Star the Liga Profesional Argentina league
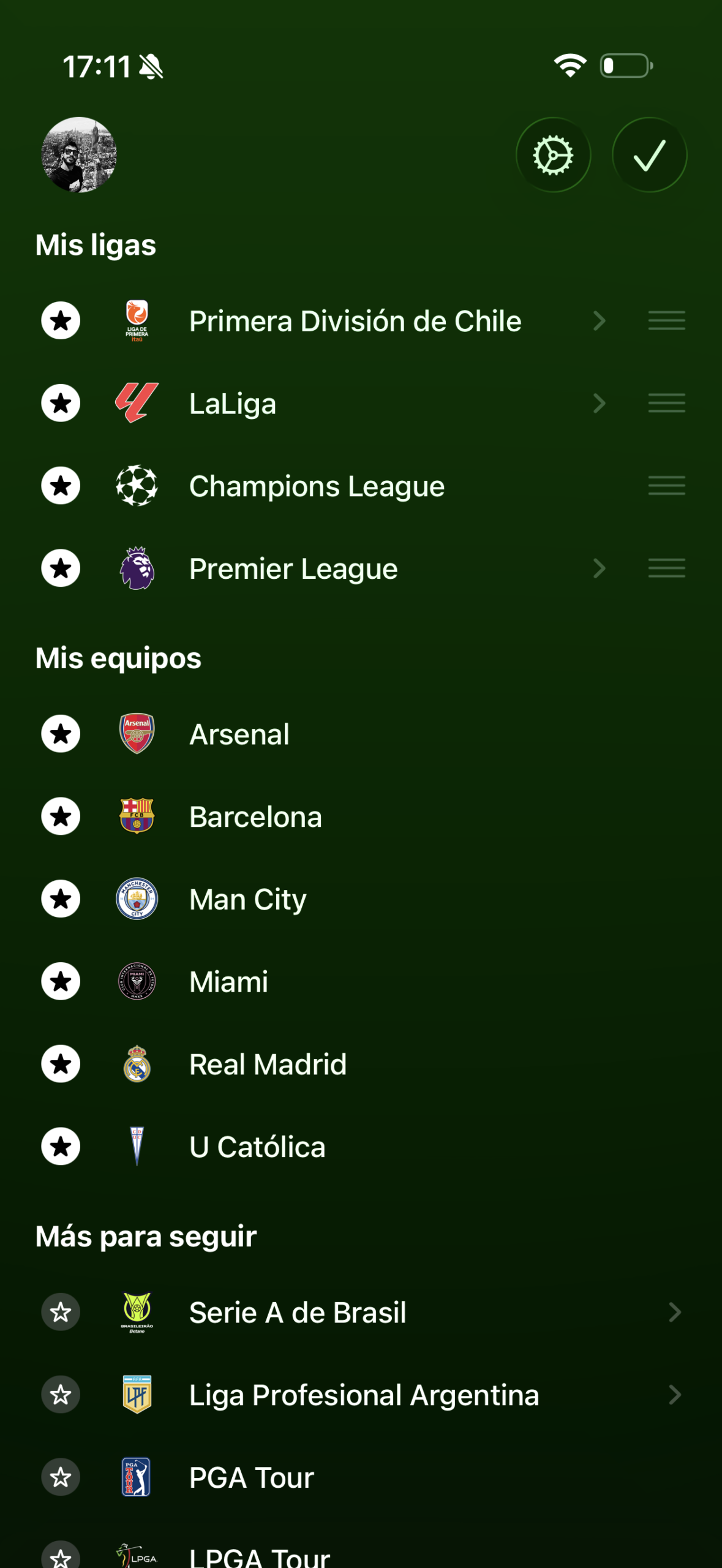The width and height of the screenshot is (722, 1568). point(61,1395)
